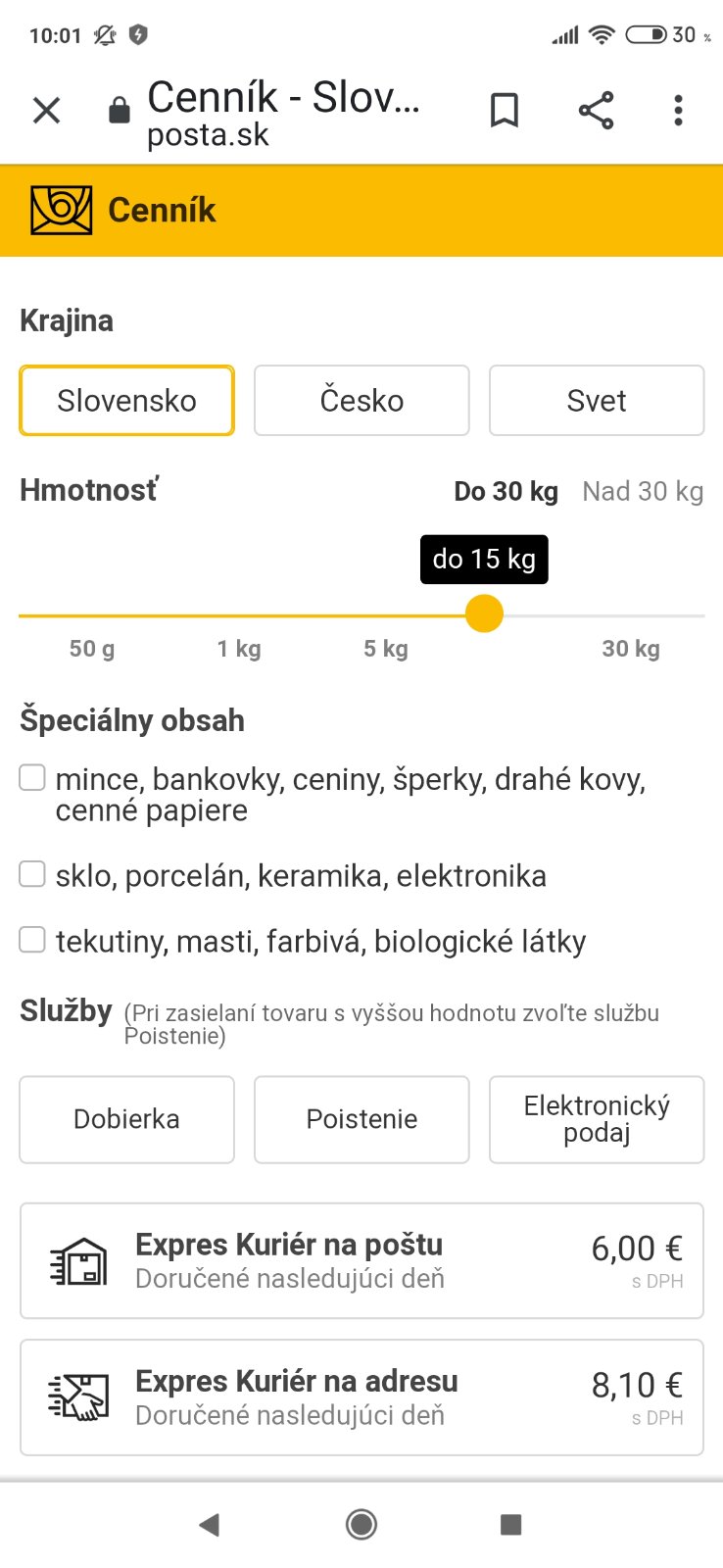This screenshot has width=723, height=1568.
Task: Check the mince, bankovky, ceniny option
Action: tap(32, 778)
